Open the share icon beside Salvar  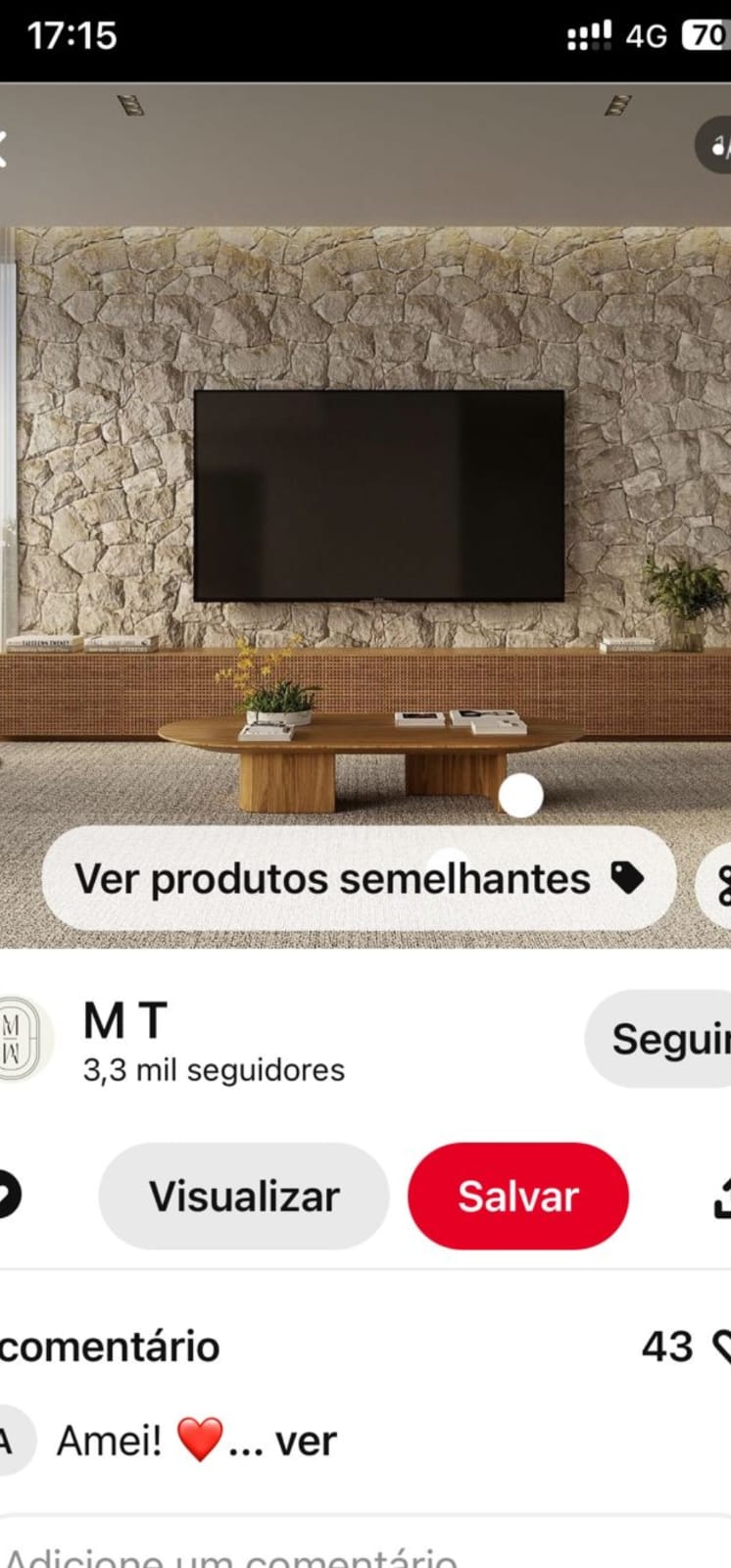click(x=721, y=1197)
